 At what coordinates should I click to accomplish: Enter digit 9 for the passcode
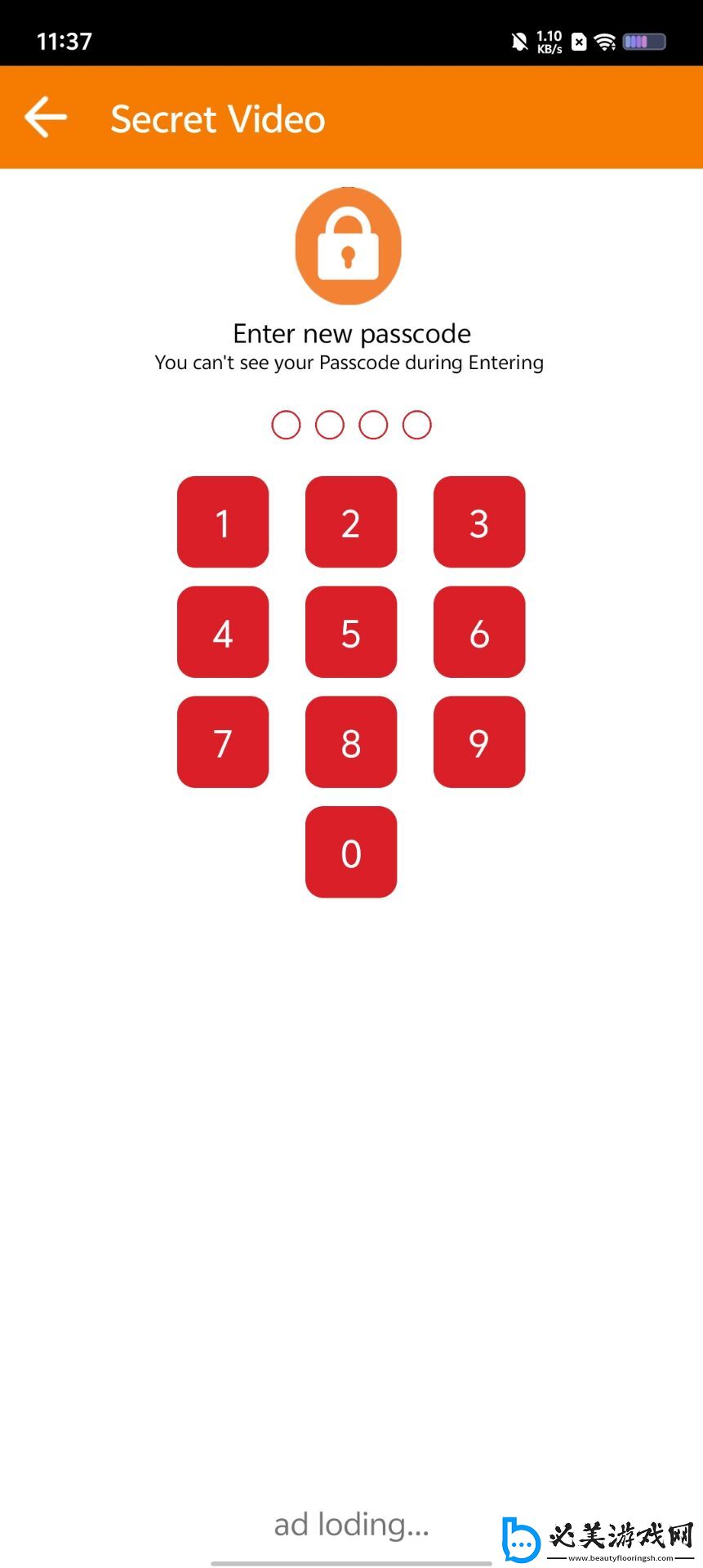[479, 742]
